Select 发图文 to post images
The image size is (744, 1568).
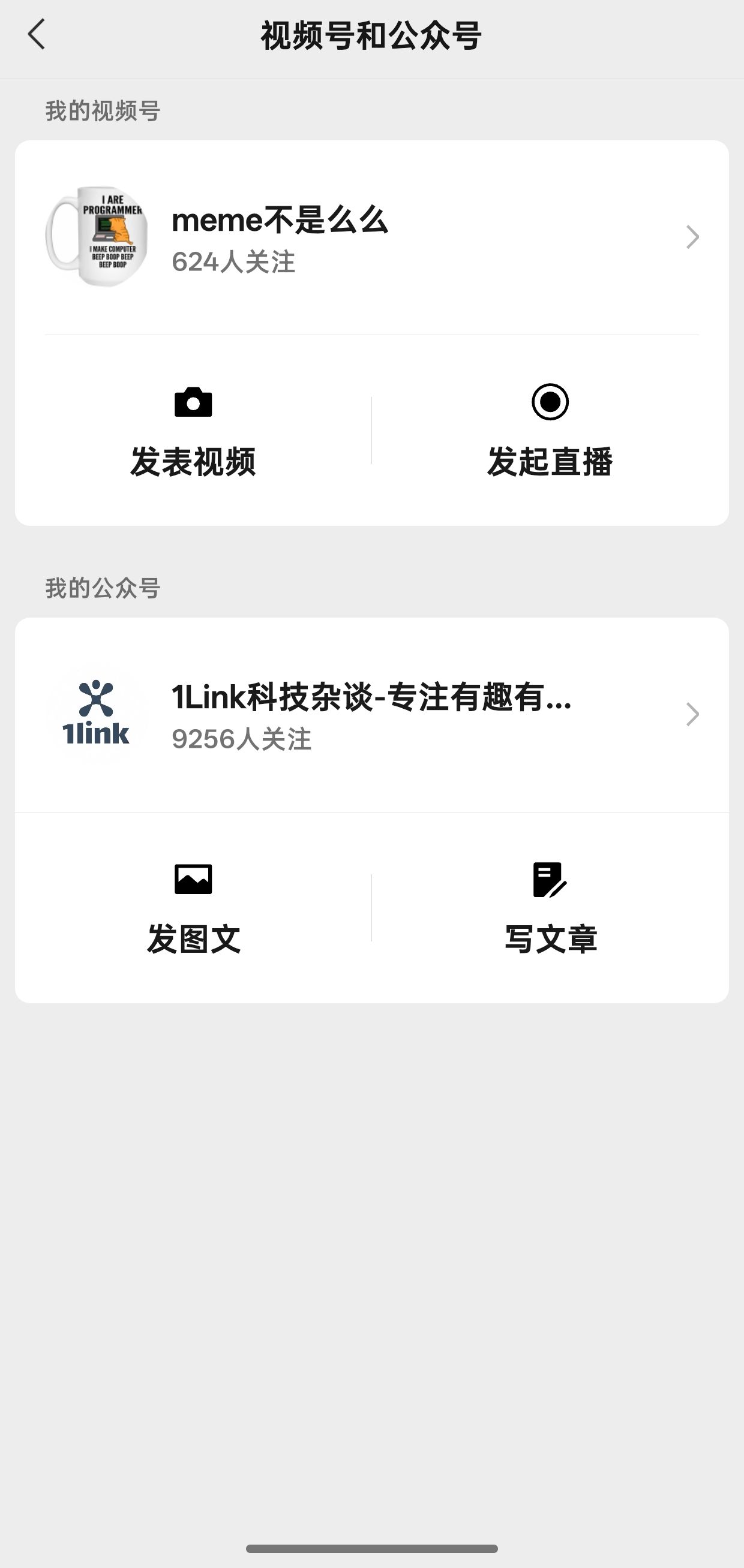[x=193, y=908]
